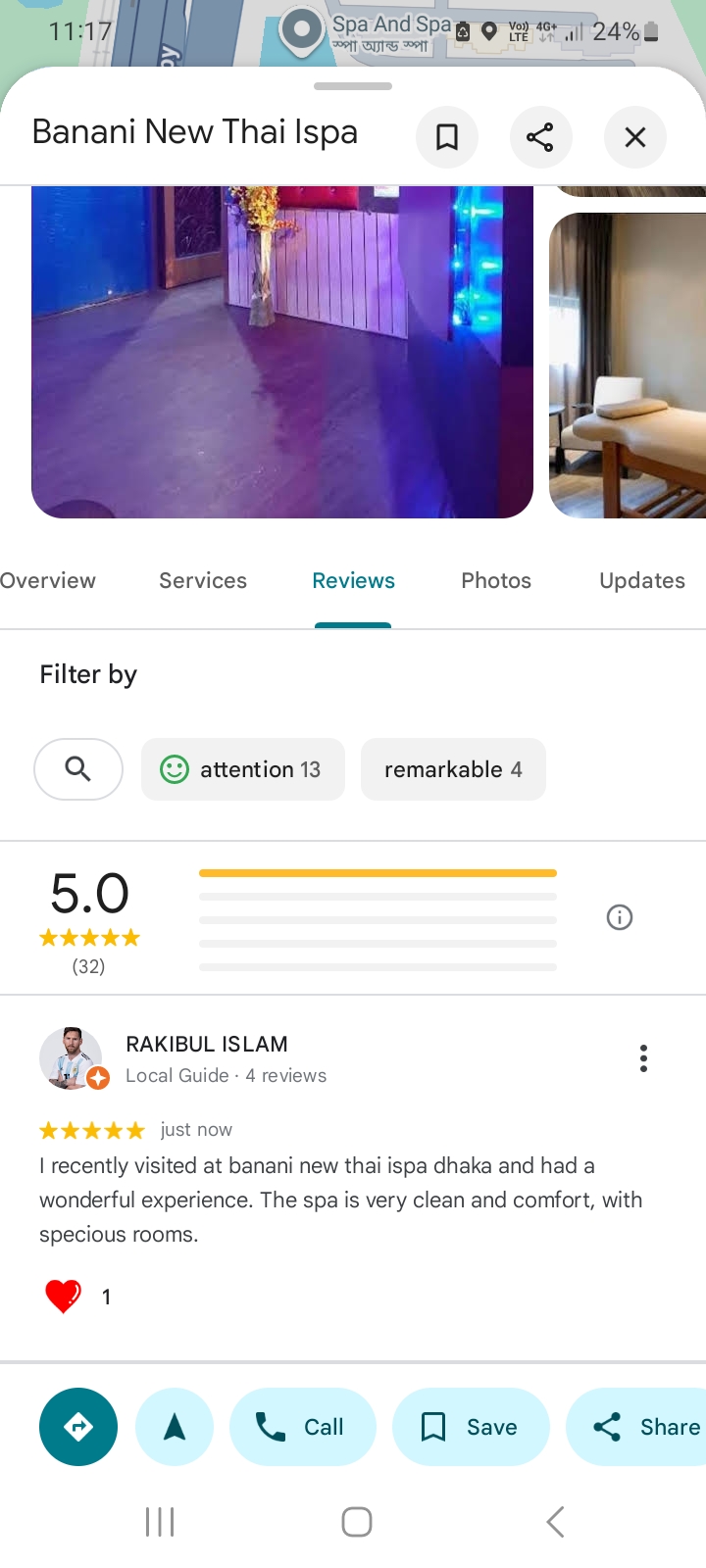Filter reviews by remarkable
The image size is (706, 1568).
[x=453, y=769]
